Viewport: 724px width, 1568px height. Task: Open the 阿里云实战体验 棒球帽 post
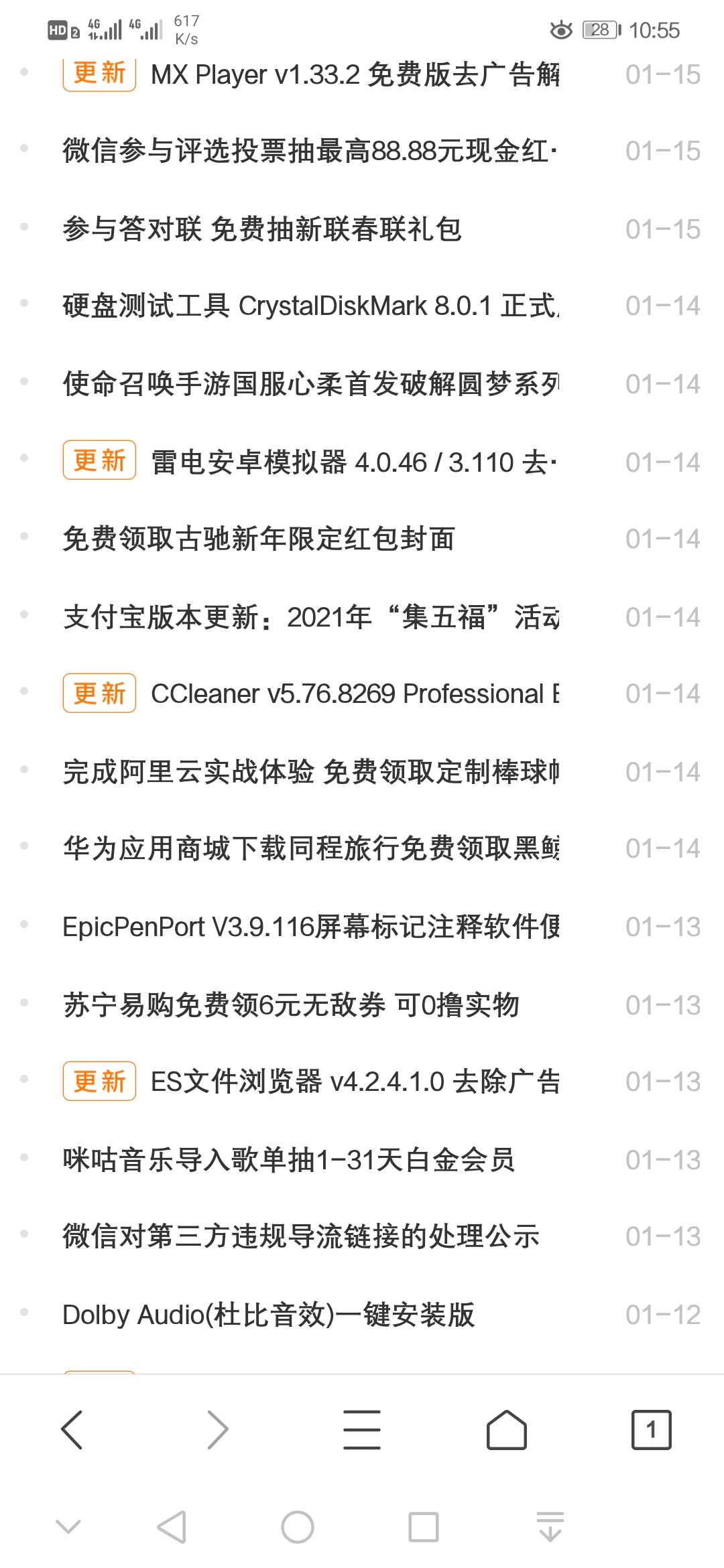[310, 772]
